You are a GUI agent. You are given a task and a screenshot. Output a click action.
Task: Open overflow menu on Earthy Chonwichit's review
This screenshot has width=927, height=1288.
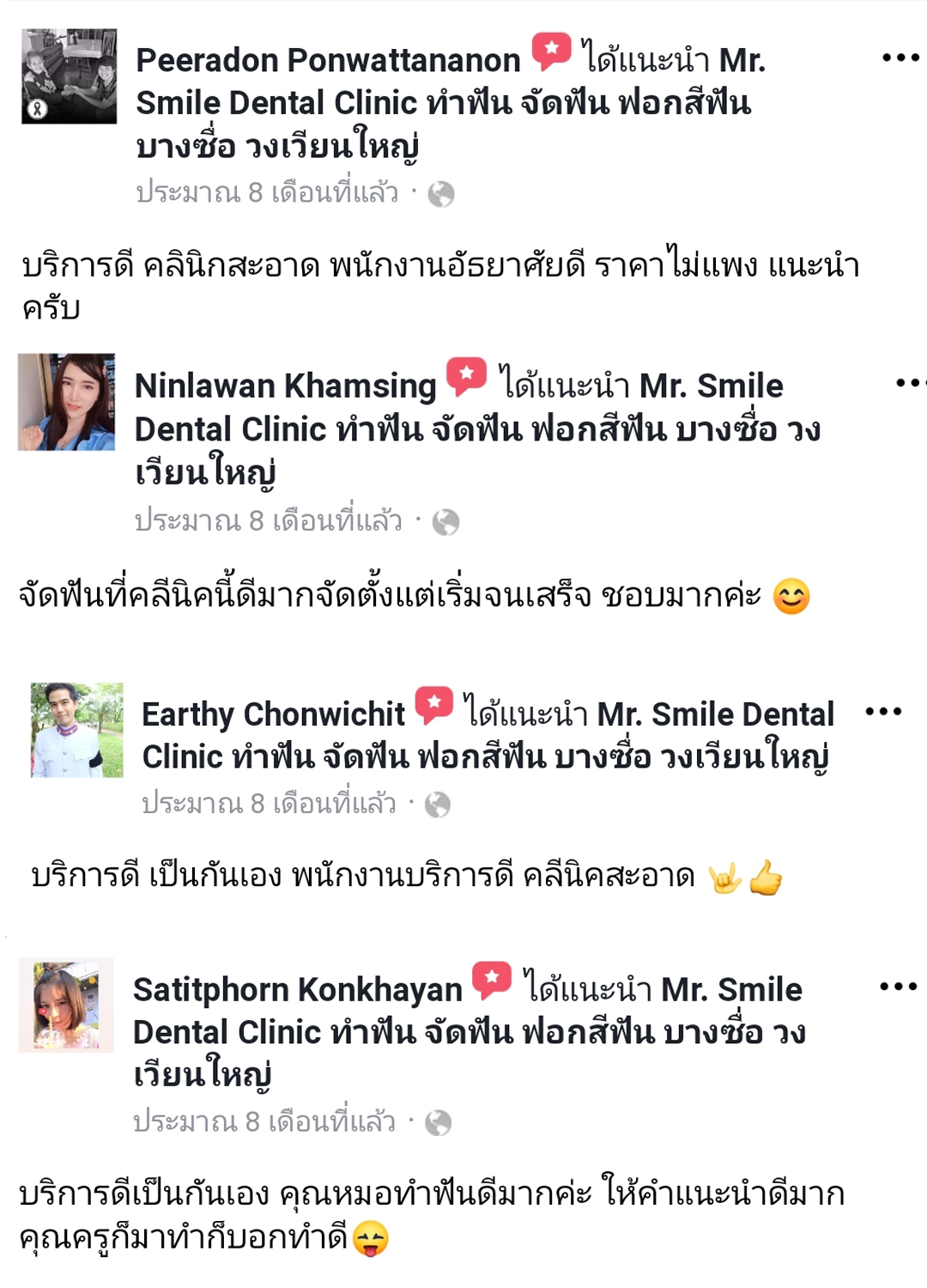pyautogui.click(x=883, y=712)
